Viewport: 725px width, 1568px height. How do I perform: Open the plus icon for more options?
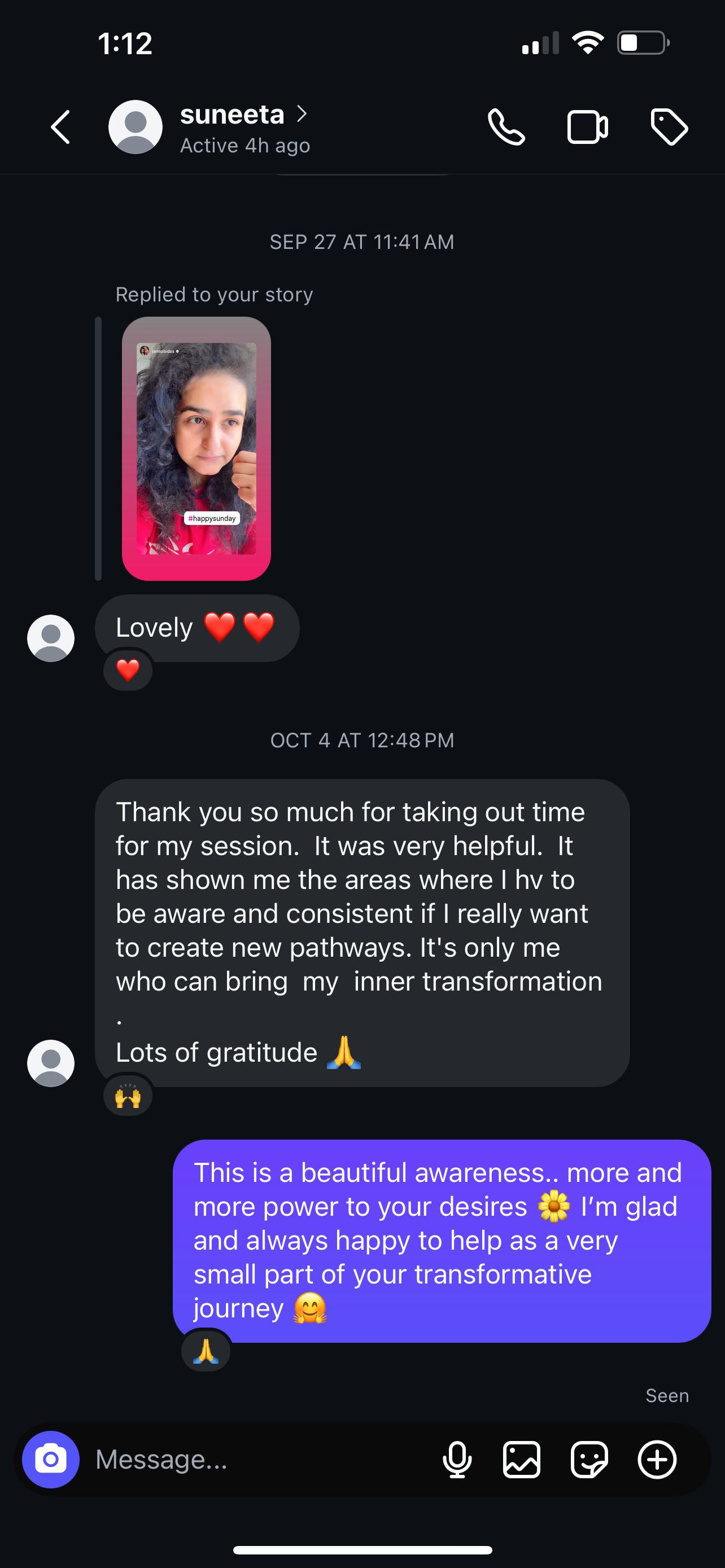pos(657,1459)
